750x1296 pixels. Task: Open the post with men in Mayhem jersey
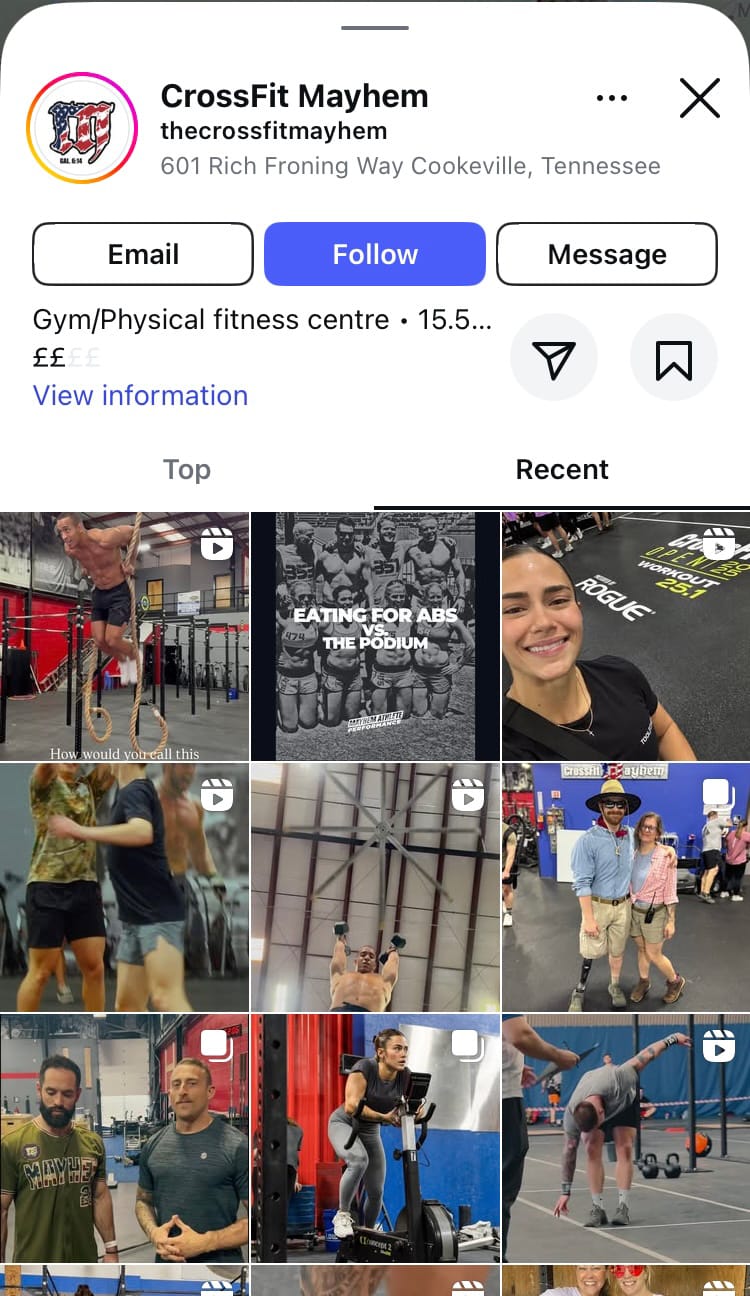coord(124,1139)
